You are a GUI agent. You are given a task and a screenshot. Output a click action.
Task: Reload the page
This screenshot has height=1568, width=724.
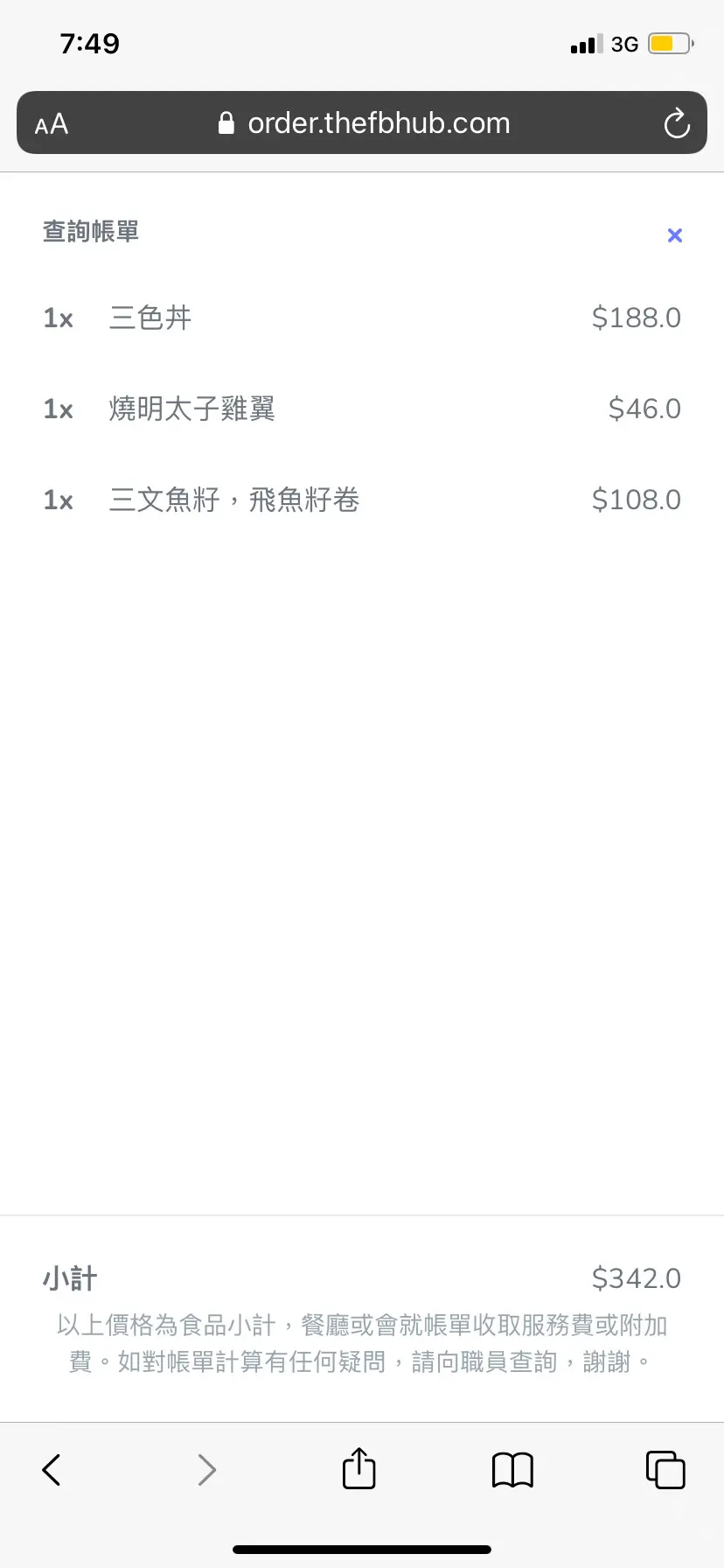pos(676,123)
